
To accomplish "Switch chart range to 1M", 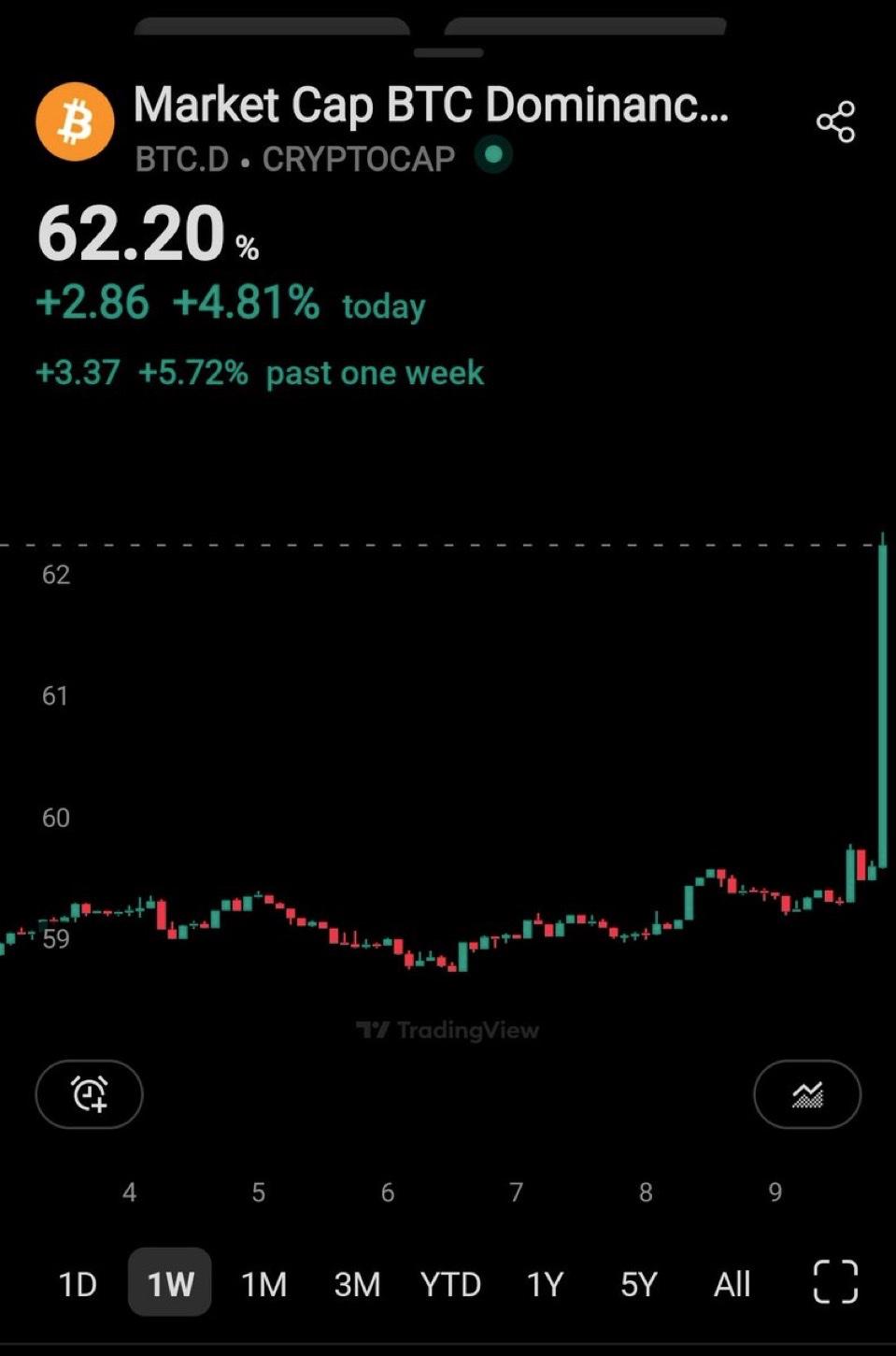I will 263,1284.
